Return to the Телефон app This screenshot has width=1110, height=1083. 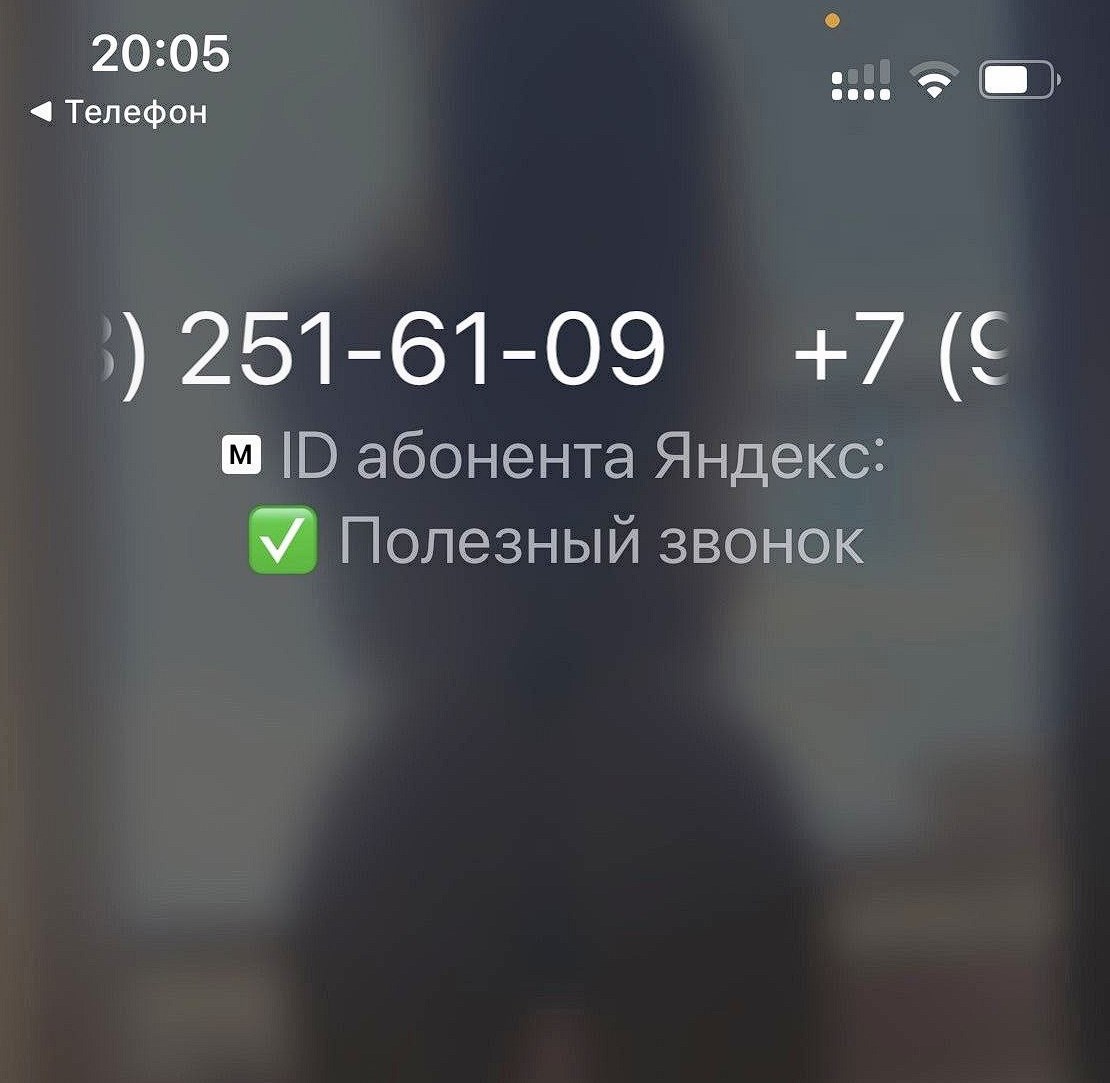tap(120, 111)
